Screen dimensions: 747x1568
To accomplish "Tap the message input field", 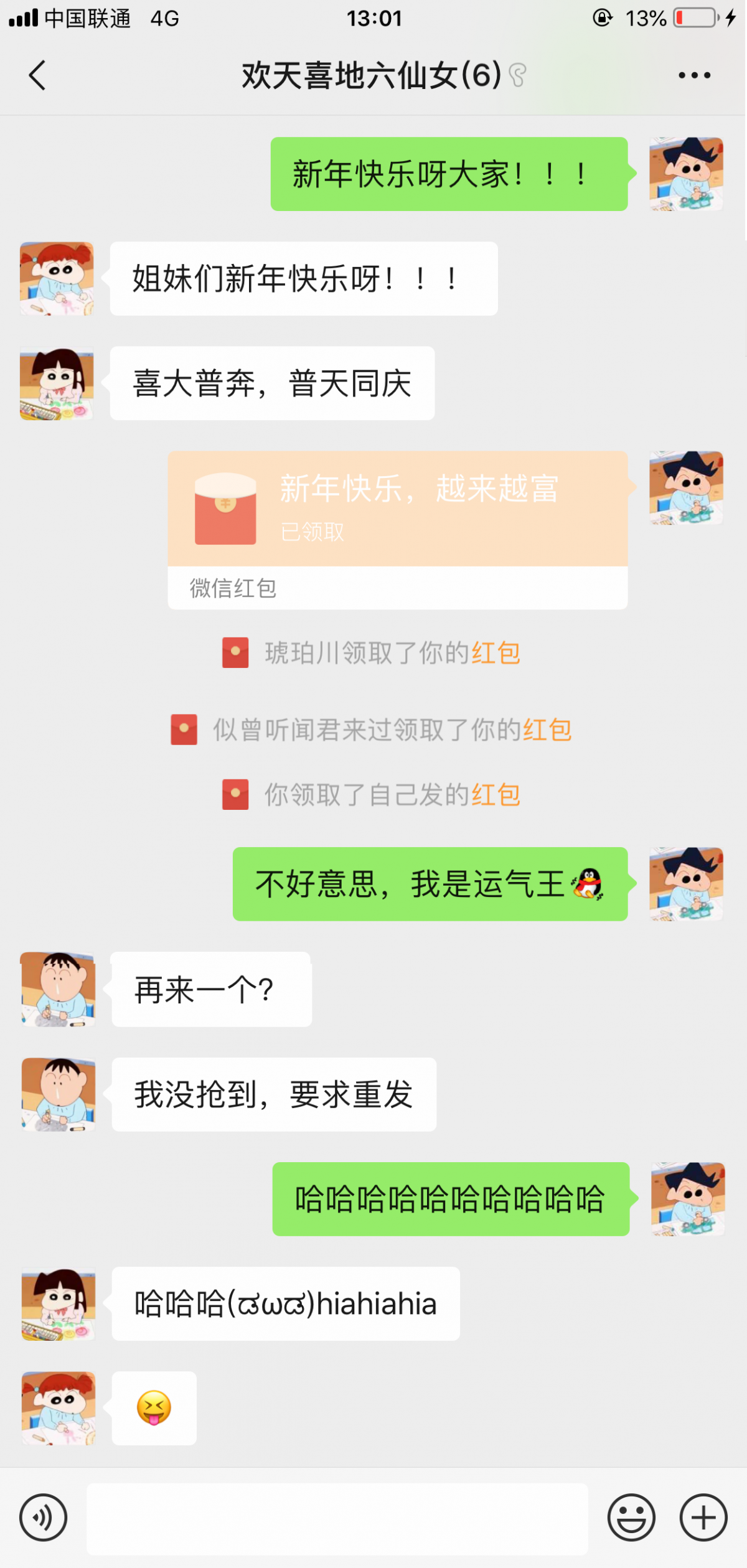I will coord(337,1518).
